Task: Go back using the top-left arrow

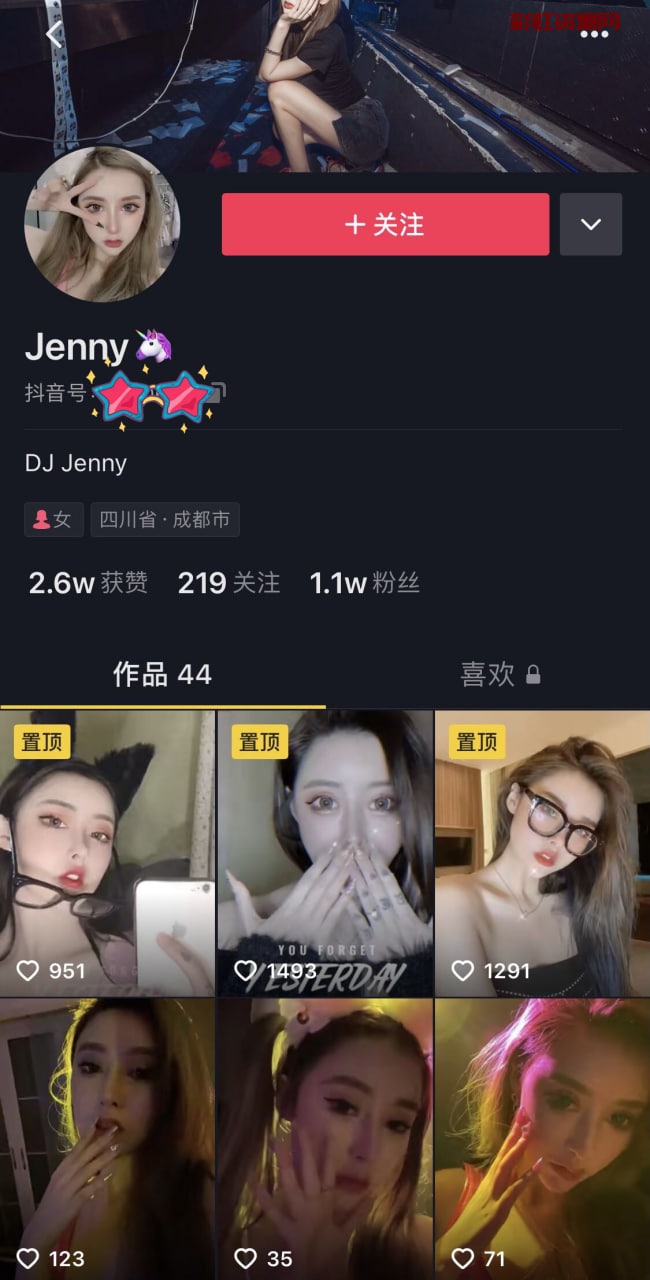Action: point(54,35)
